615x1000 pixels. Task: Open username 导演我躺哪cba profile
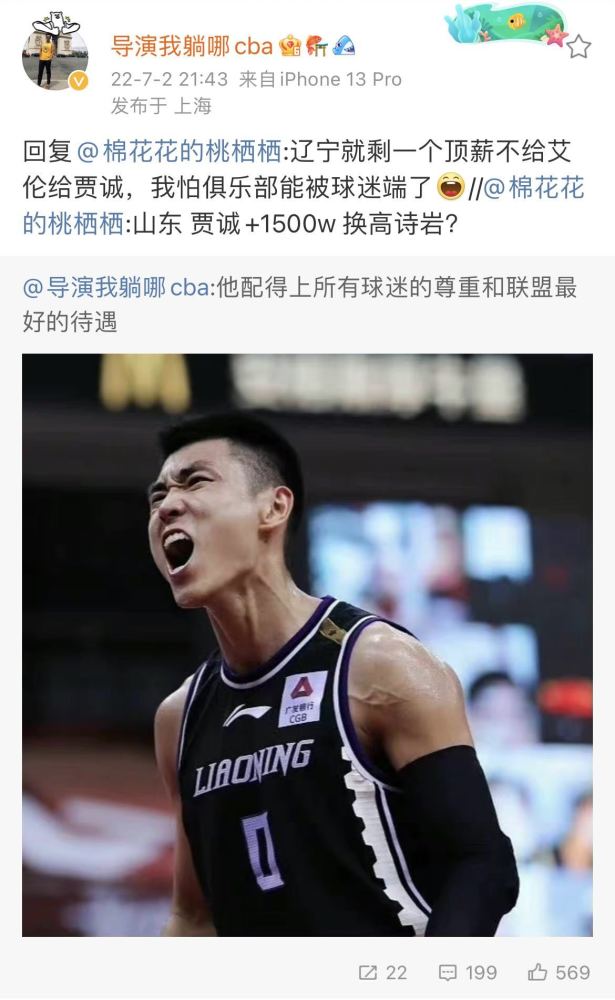pyautogui.click(x=180, y=46)
